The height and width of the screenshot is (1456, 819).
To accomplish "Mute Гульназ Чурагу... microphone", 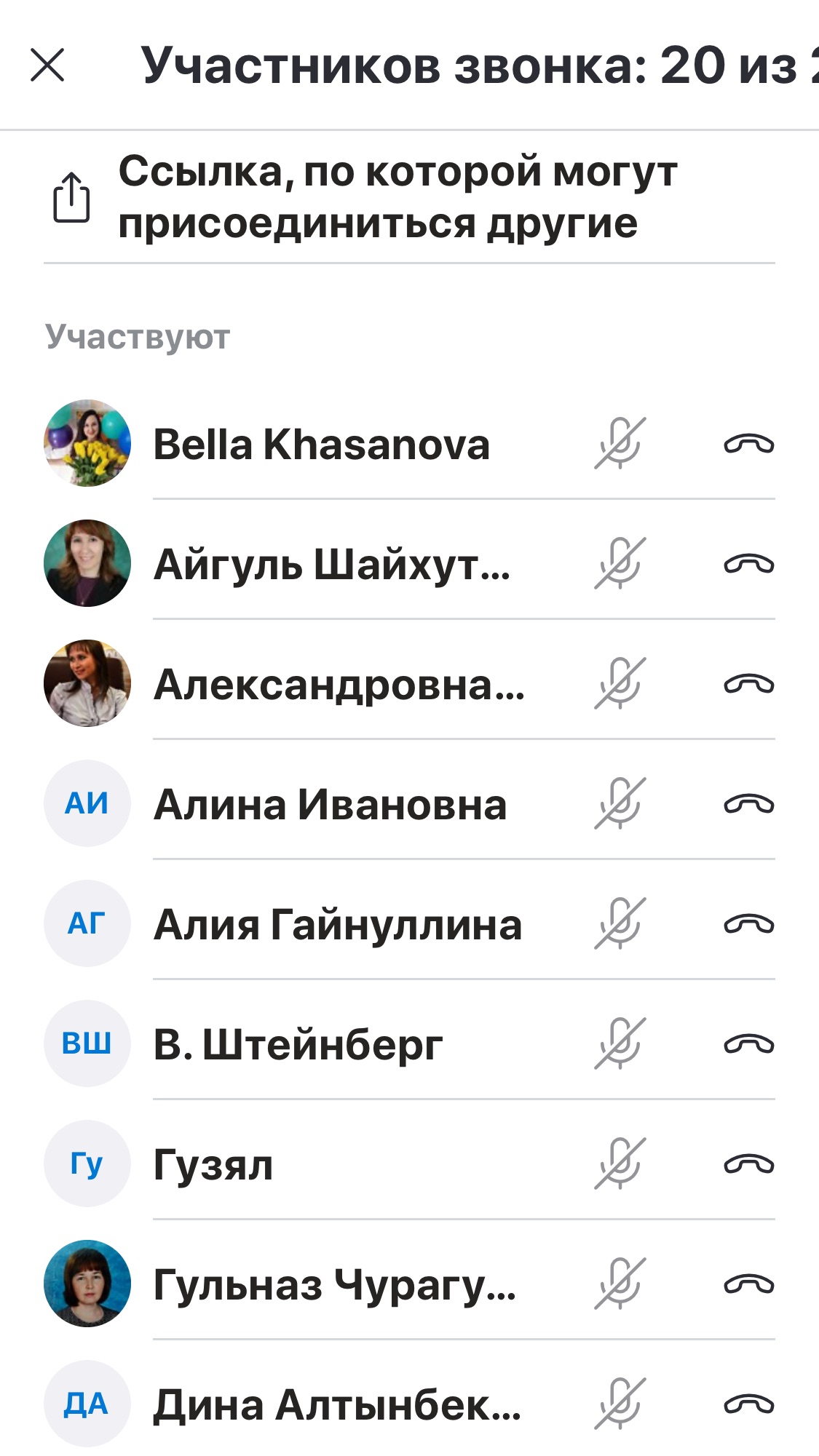I will (x=620, y=1284).
